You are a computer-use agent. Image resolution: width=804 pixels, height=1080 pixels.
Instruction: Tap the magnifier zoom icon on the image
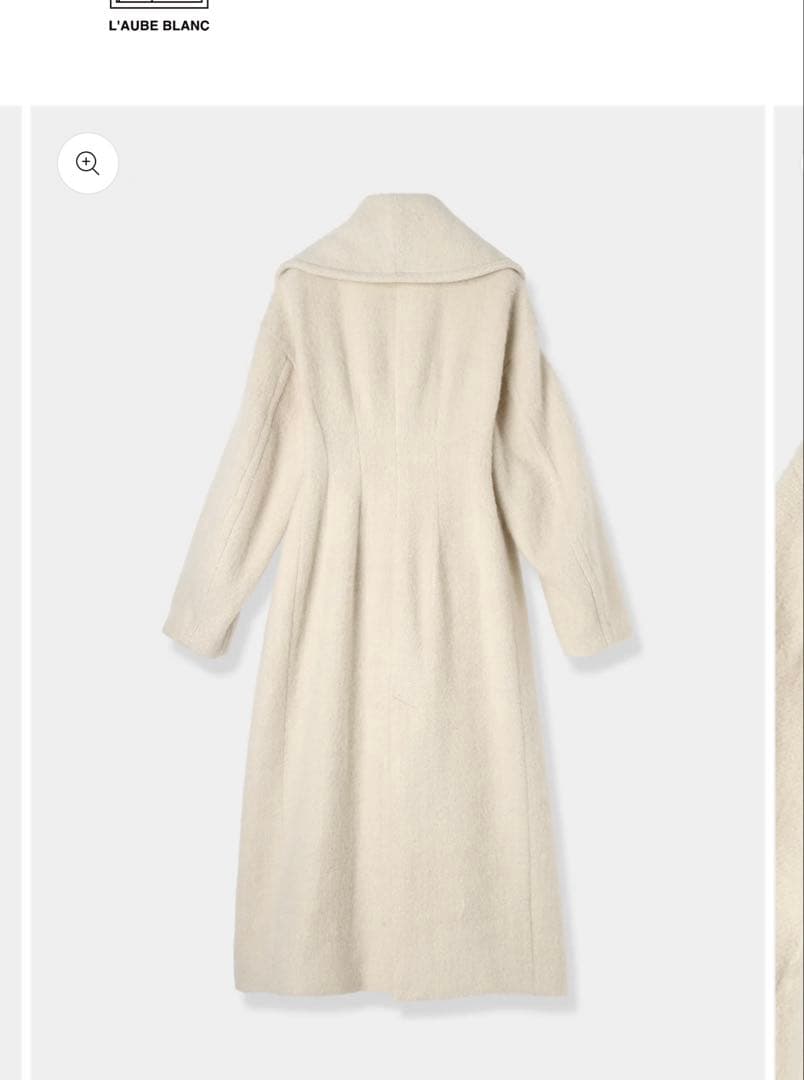(x=88, y=163)
